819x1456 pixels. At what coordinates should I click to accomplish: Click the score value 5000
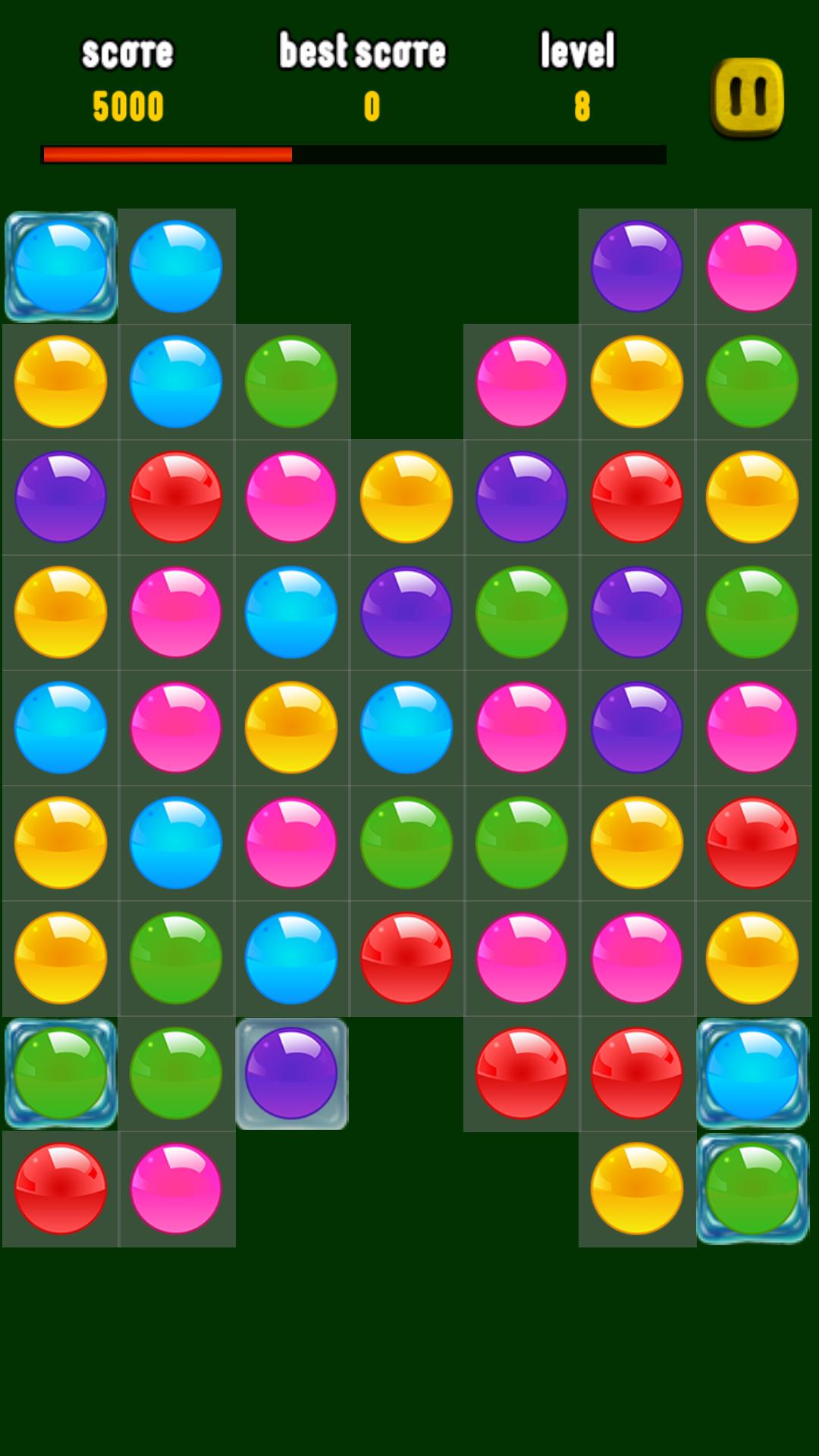[129, 106]
